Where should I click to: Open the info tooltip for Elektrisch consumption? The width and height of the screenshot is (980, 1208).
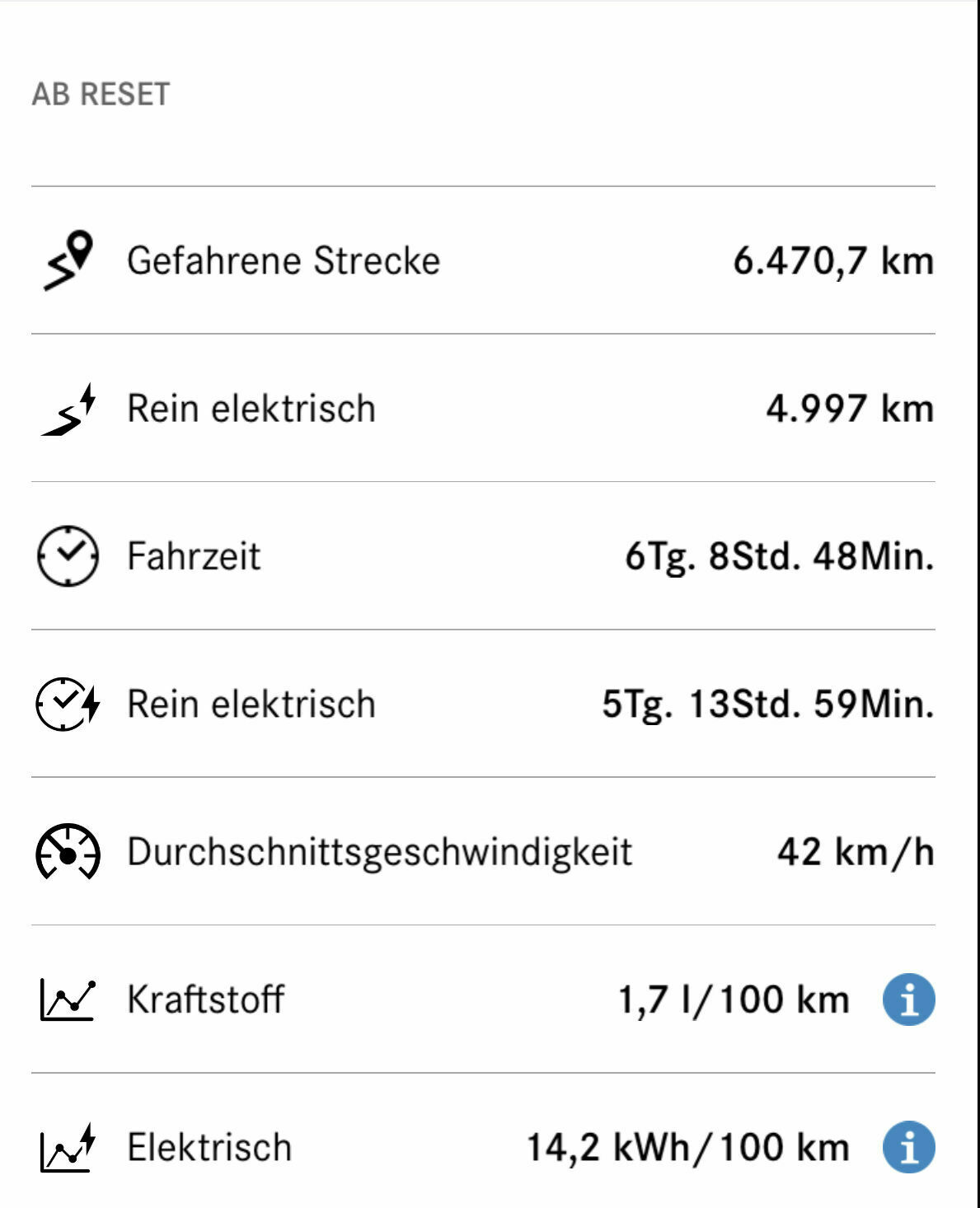coord(907,1145)
